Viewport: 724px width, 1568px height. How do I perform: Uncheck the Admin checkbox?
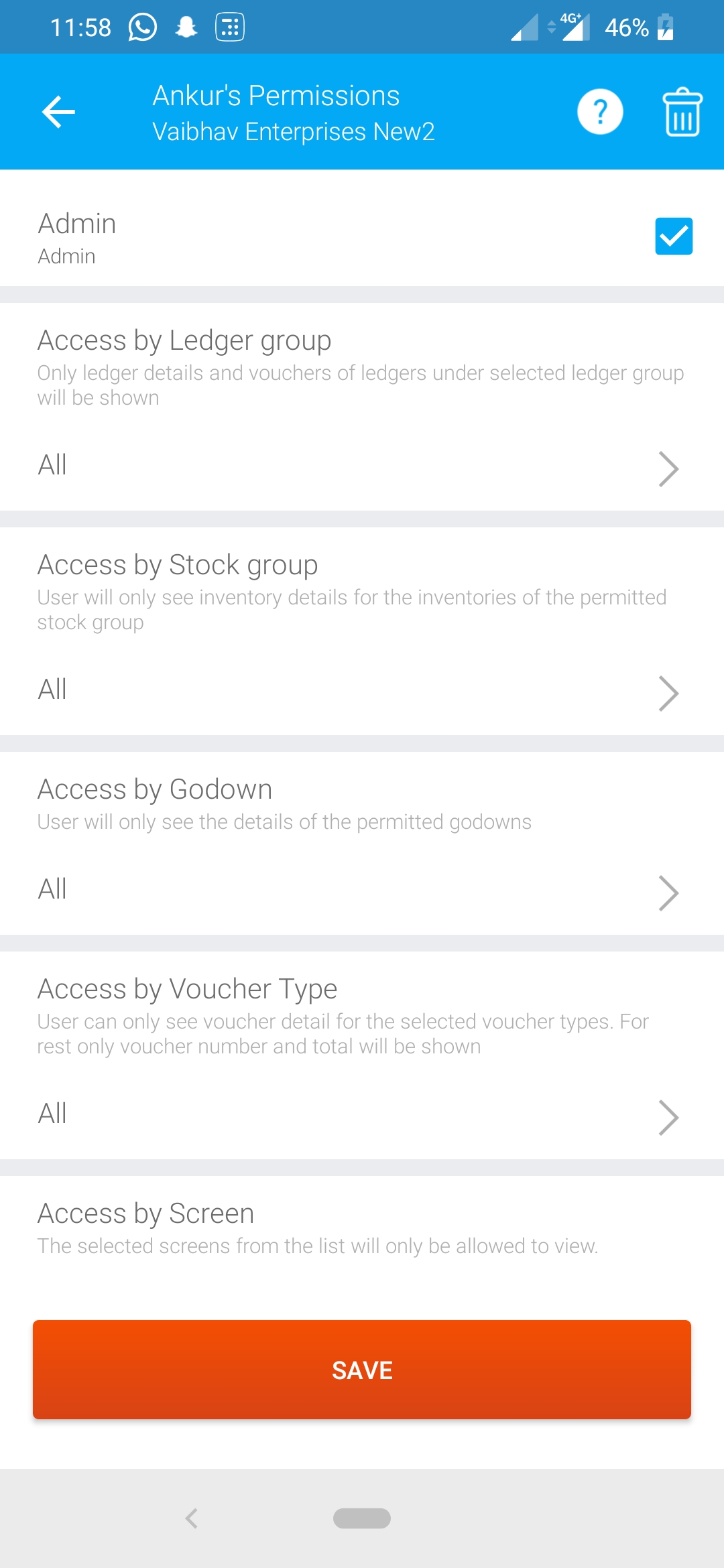(x=674, y=236)
